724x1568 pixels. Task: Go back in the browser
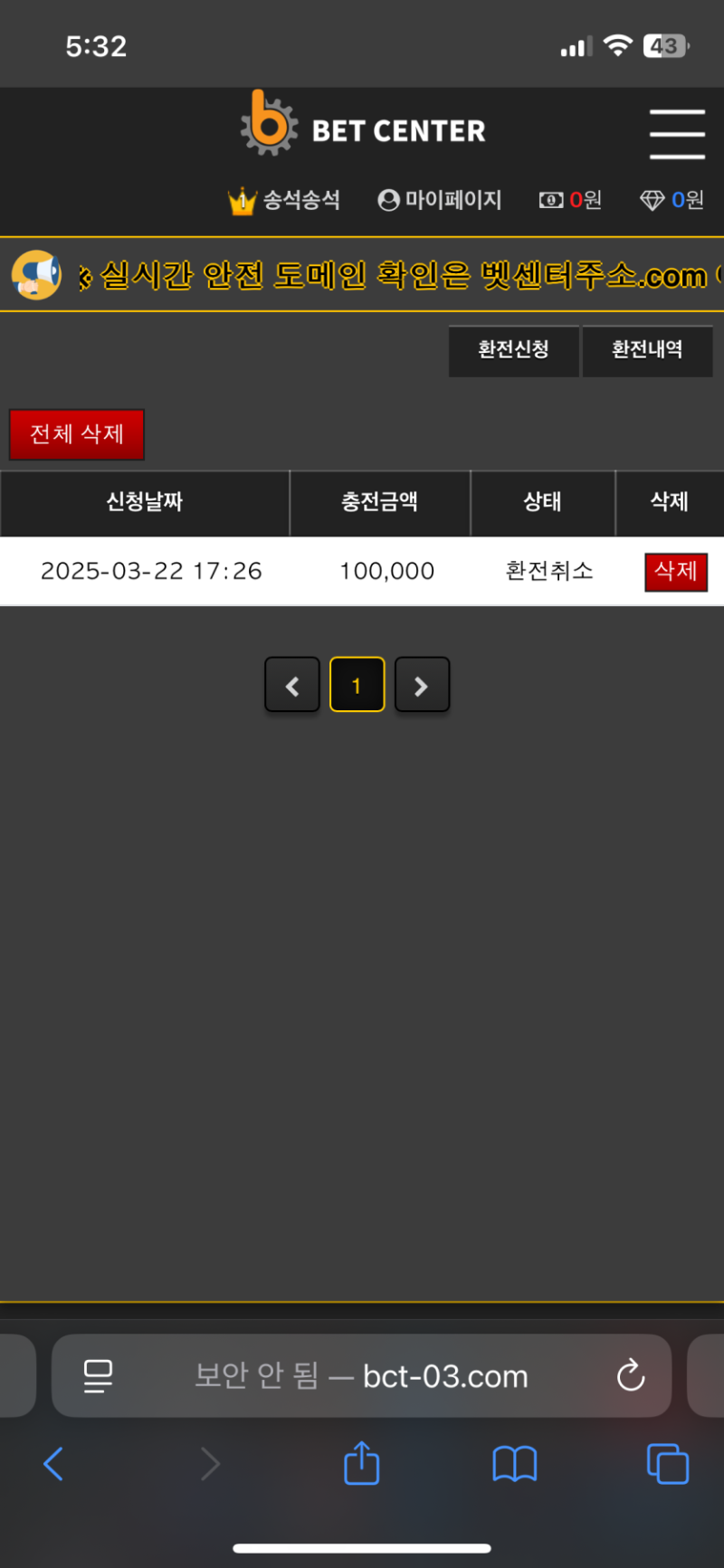[54, 1463]
